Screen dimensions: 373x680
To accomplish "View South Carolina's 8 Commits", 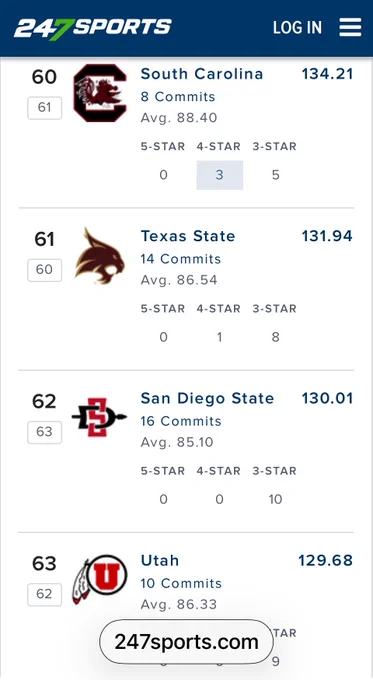I will [x=178, y=96].
